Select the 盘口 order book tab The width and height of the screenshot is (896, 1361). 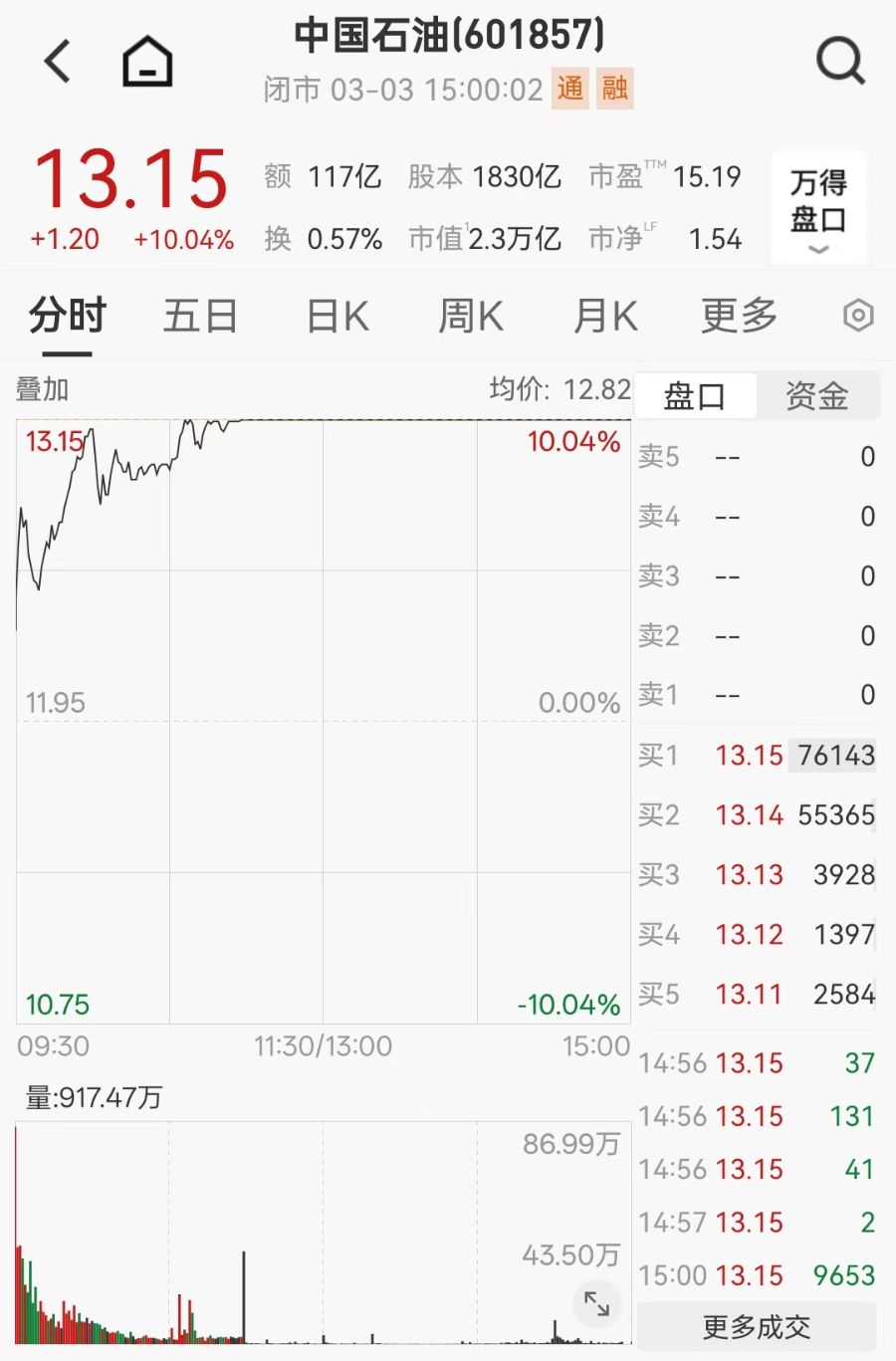[x=695, y=396]
